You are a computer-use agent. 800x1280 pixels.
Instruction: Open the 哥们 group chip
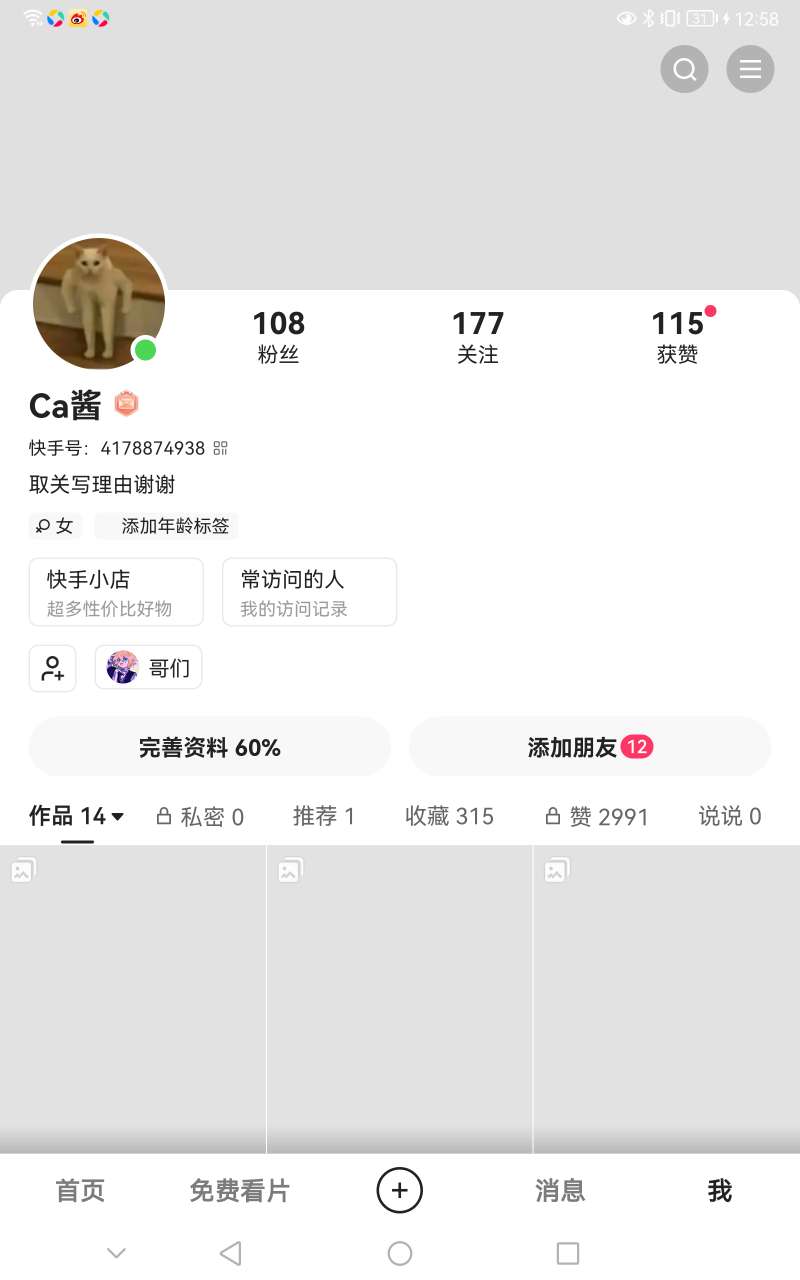pos(148,668)
